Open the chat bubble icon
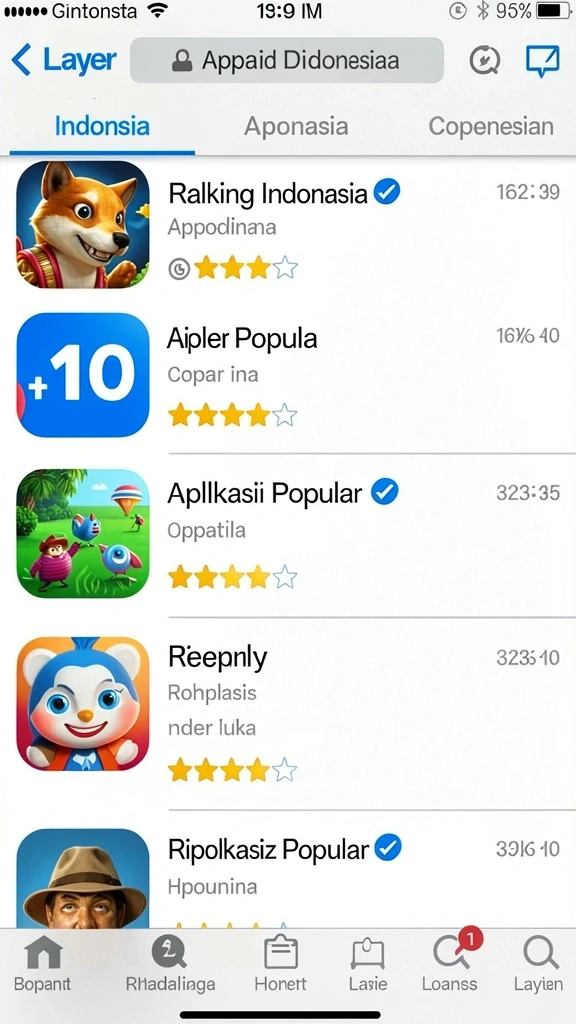This screenshot has width=576, height=1024. tap(542, 61)
